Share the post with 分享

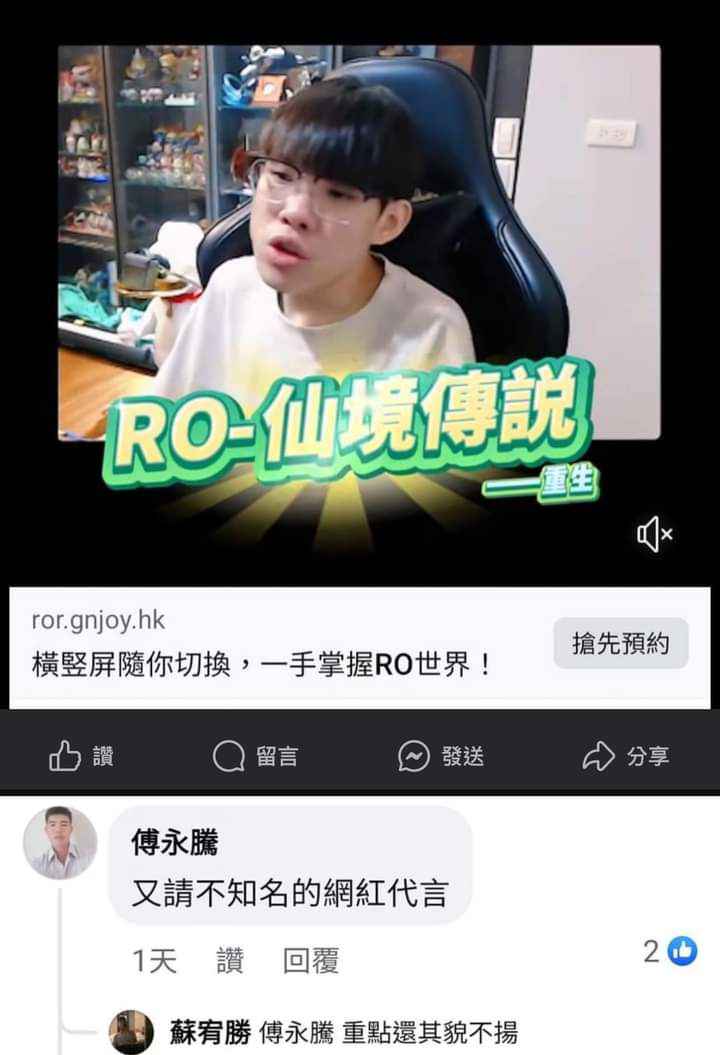pos(626,756)
